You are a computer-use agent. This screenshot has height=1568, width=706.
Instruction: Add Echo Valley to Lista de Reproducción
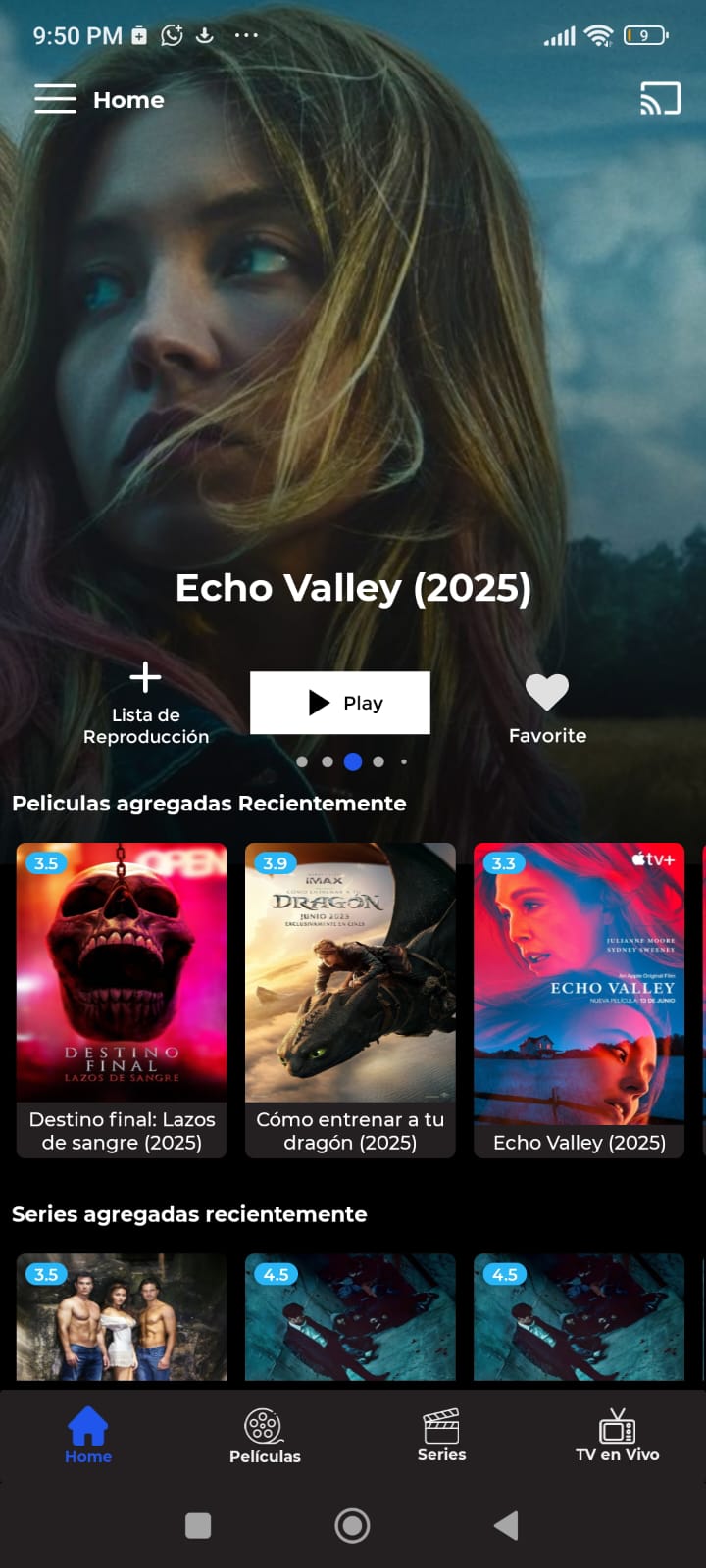(145, 703)
